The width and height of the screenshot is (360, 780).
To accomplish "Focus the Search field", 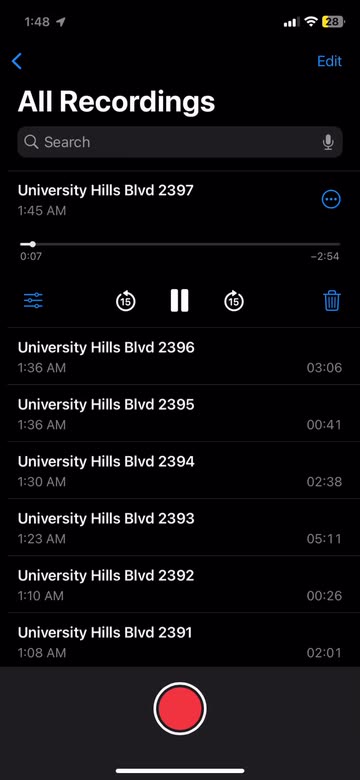I will click(180, 142).
